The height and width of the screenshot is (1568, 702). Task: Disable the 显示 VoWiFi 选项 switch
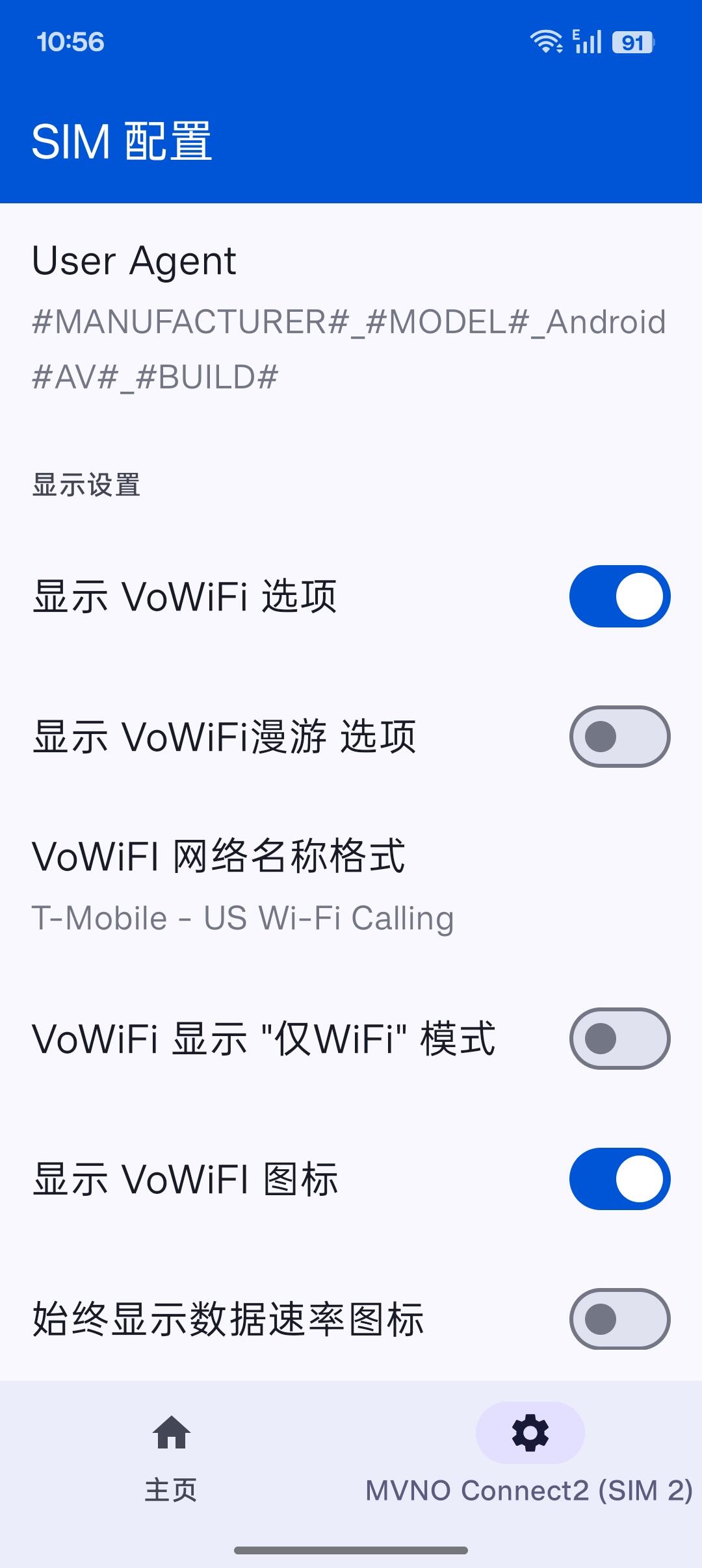pyautogui.click(x=619, y=596)
